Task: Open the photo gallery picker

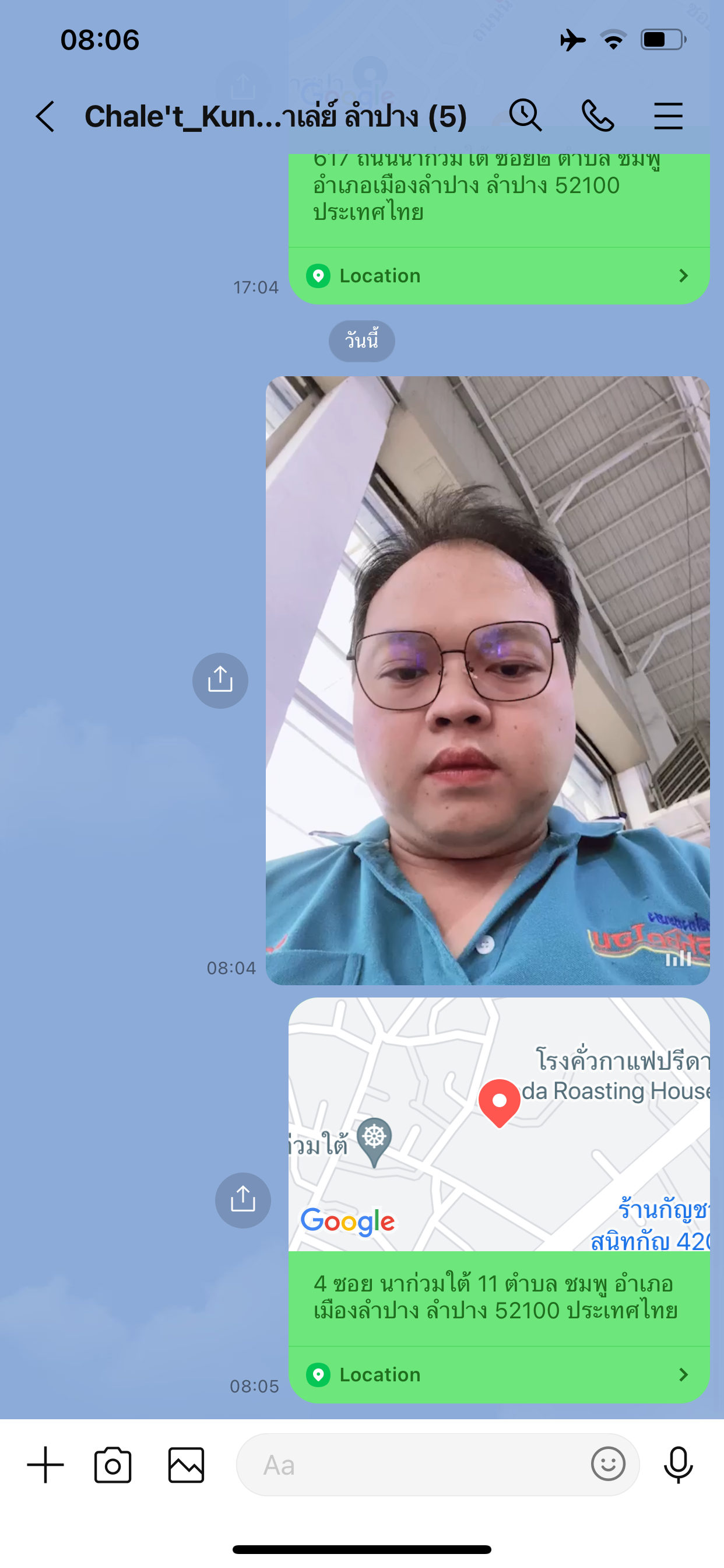Action: tap(186, 1465)
